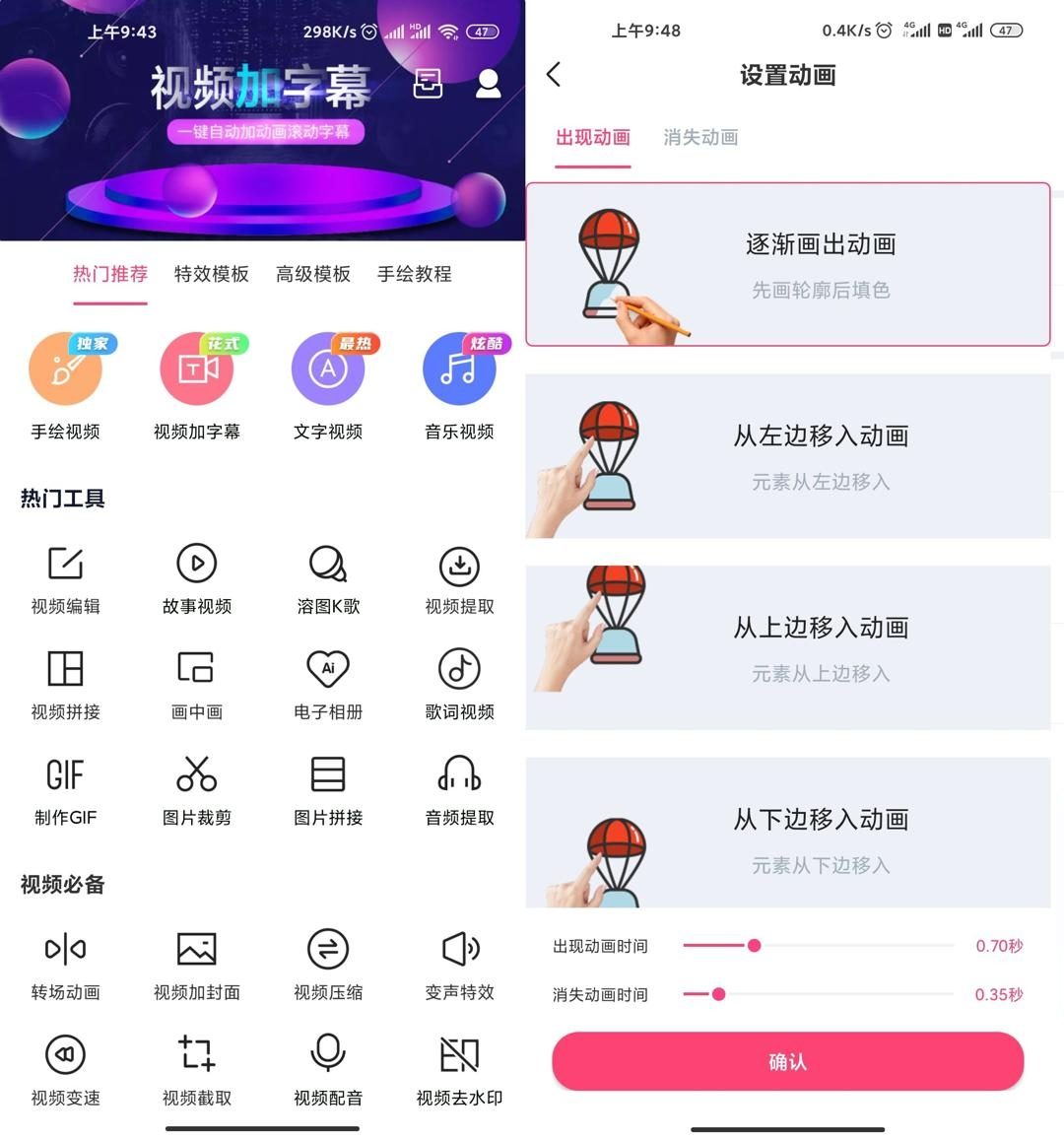
Task: Choose 从上边移入动画 option
Action: point(788,647)
